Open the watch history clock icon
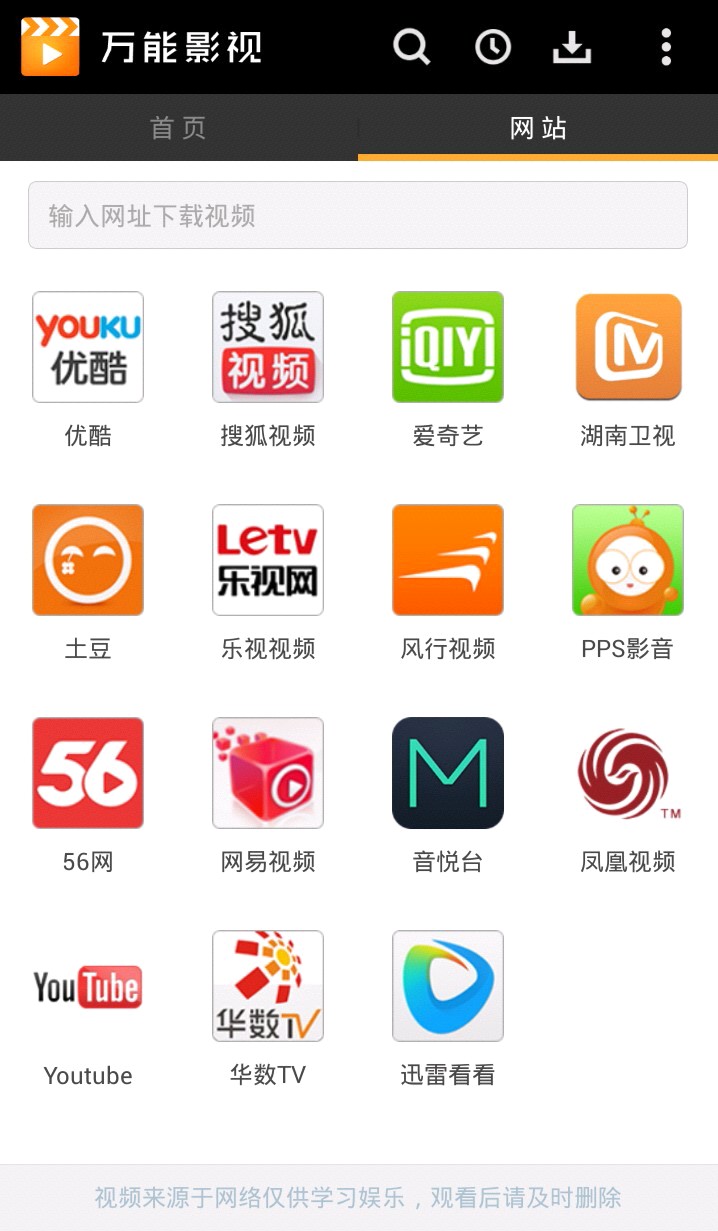718x1231 pixels. 492,47
